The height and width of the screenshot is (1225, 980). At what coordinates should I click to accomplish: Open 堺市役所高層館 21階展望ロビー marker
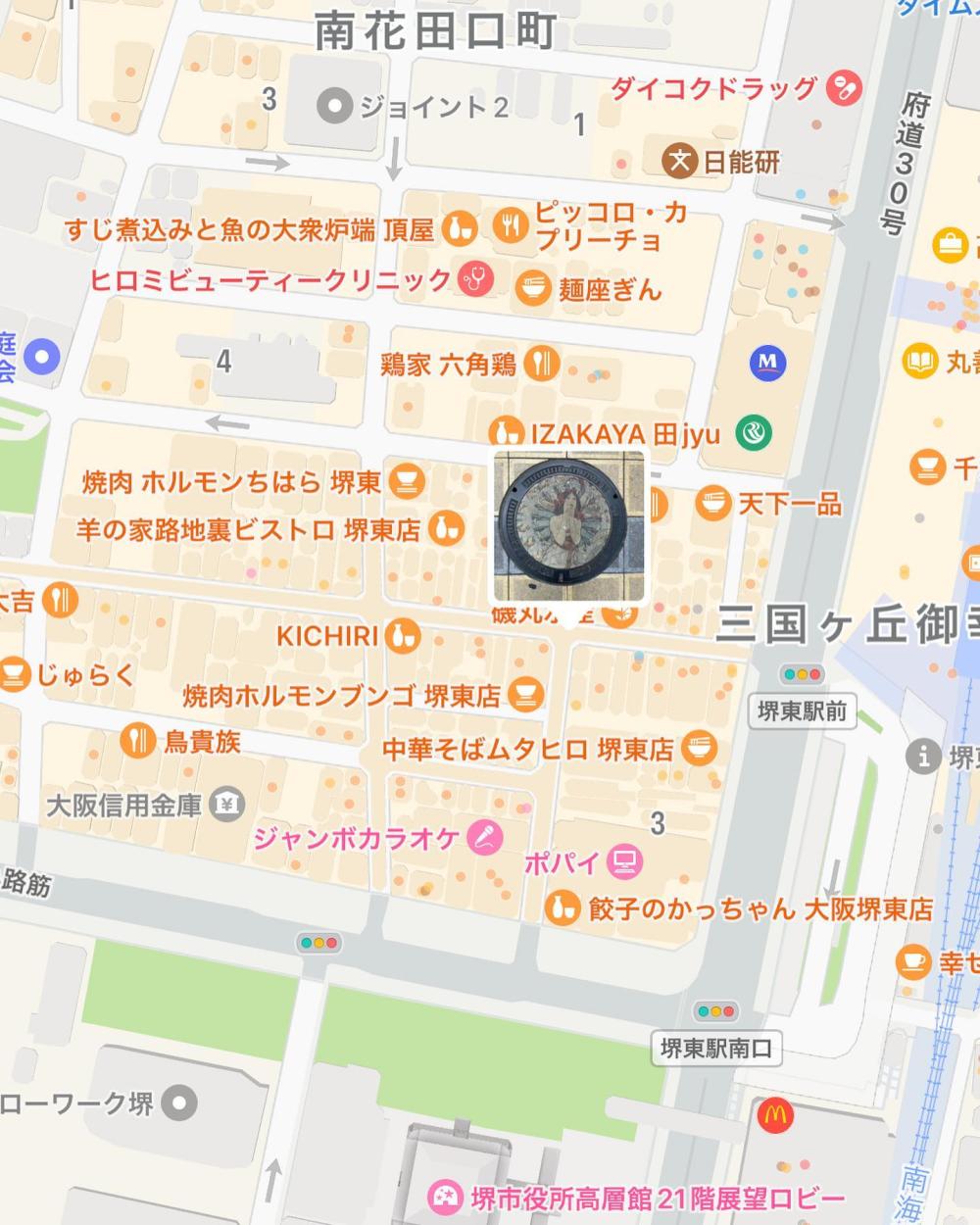tap(446, 1197)
